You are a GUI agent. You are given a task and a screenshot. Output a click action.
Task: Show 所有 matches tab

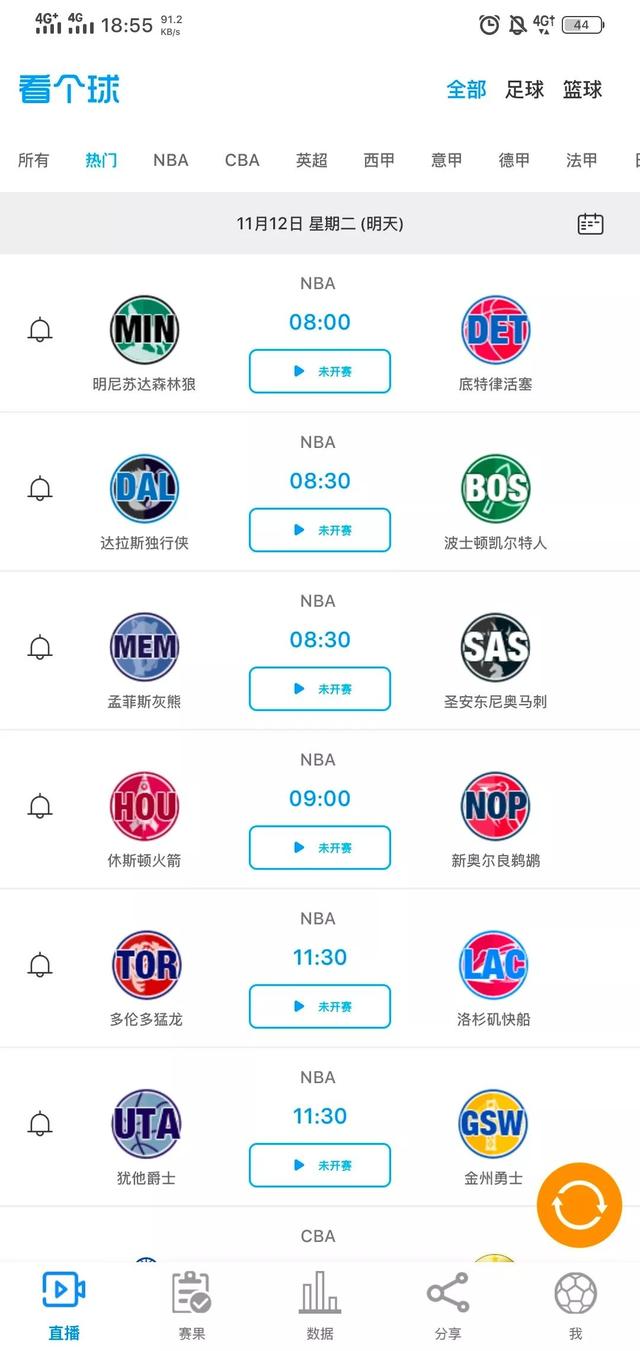(x=33, y=160)
